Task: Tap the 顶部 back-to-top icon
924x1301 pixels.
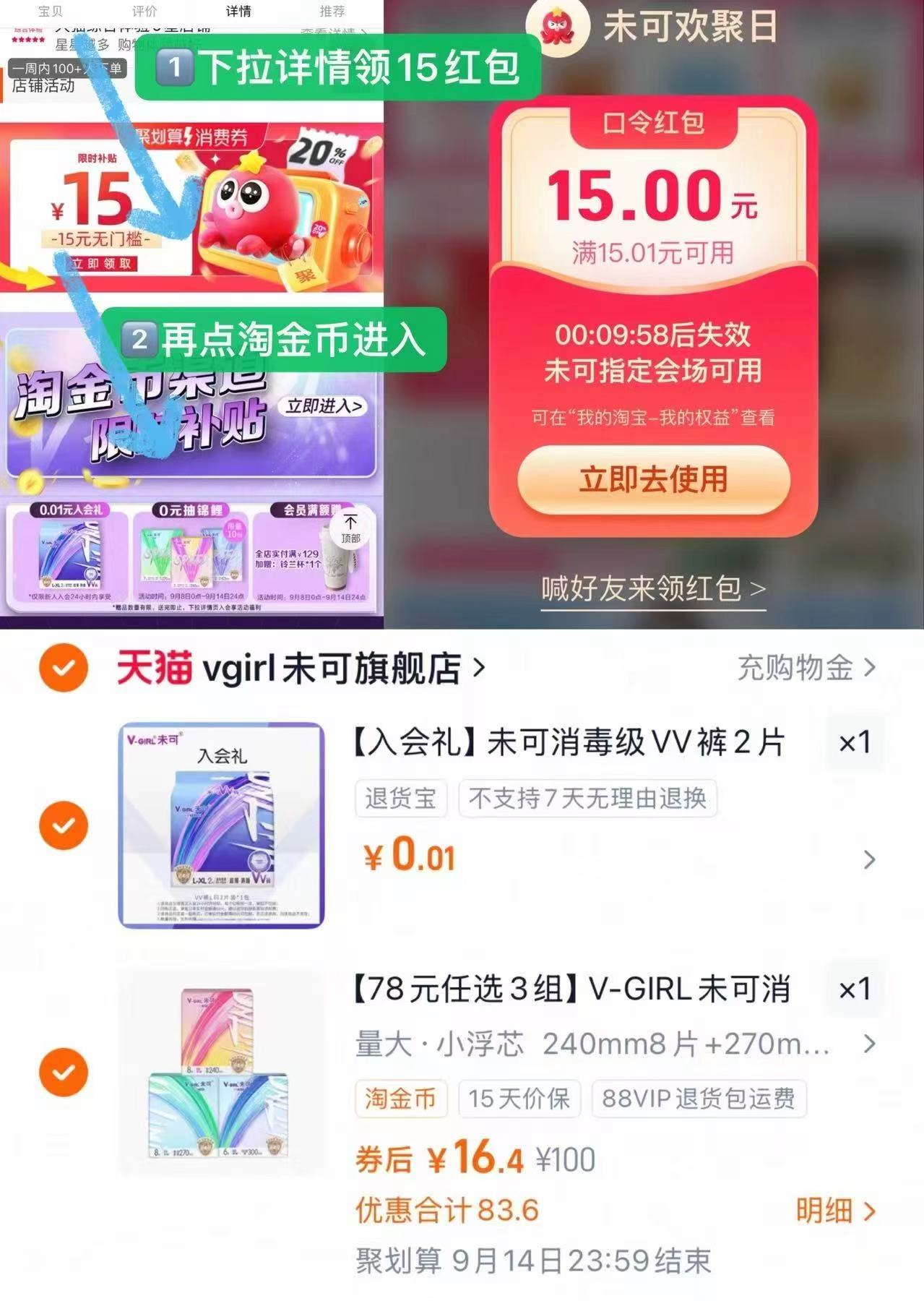Action: [350, 528]
